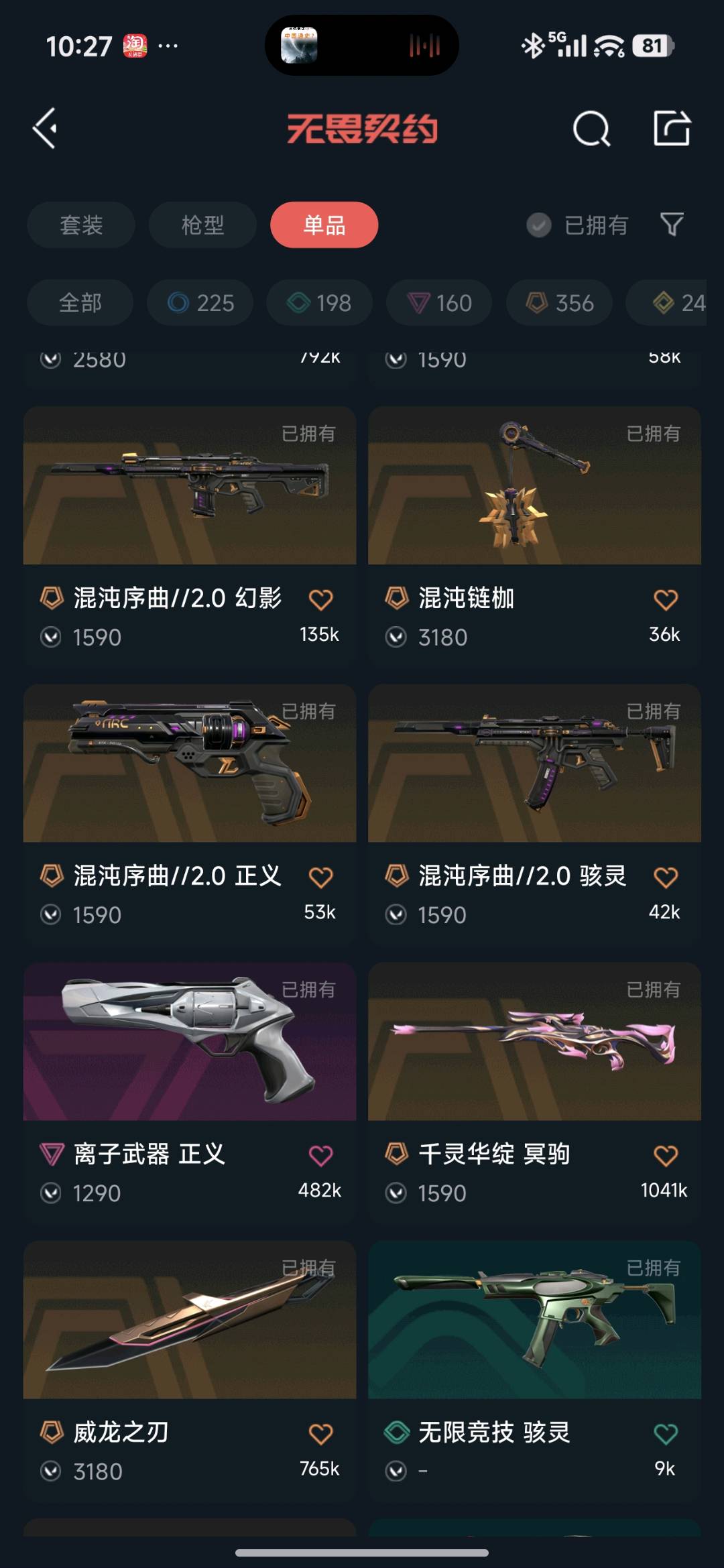
Task: Open the 混沌序曲//2.0 幻影 skin card
Action: [x=190, y=486]
